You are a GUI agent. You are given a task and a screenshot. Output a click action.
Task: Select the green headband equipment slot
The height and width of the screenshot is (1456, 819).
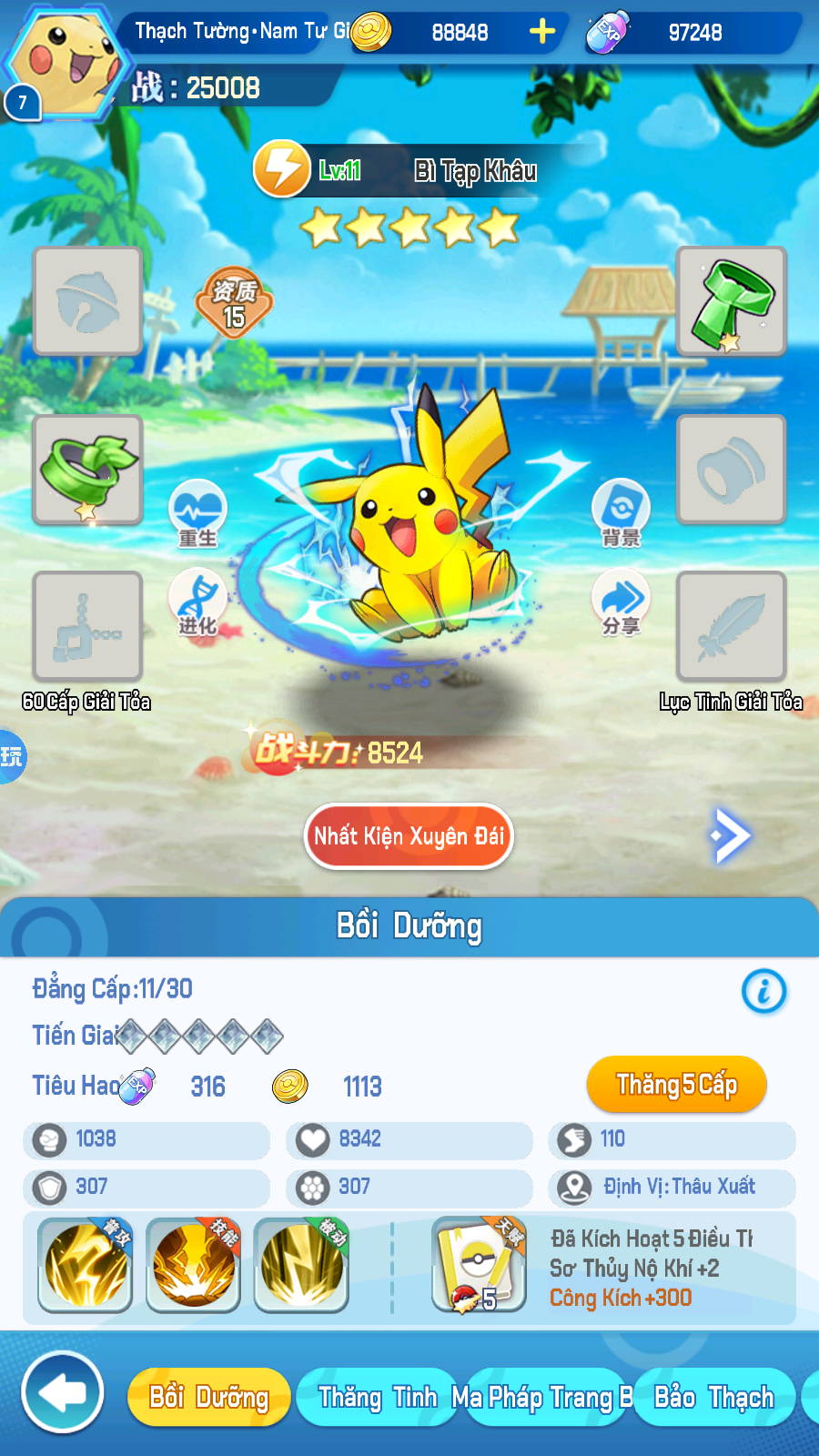(87, 469)
